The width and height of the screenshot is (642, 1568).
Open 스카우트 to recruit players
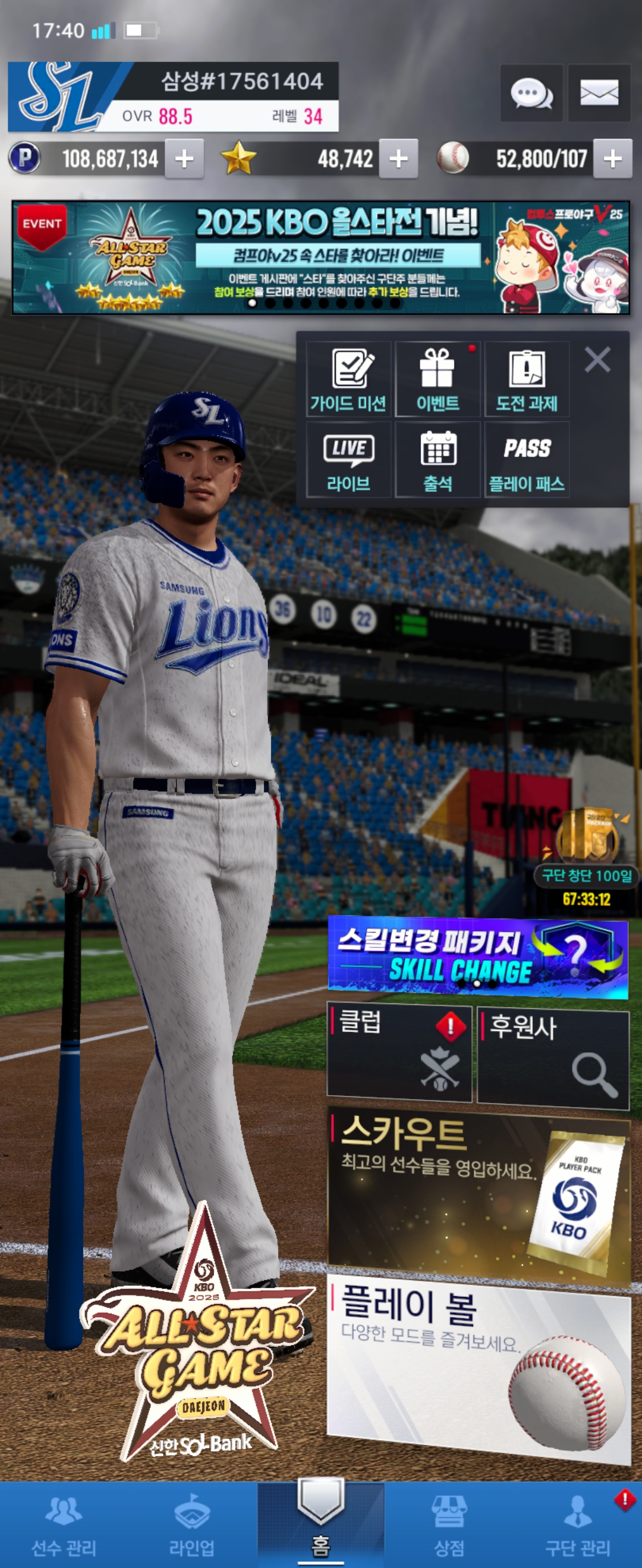coord(478,1194)
